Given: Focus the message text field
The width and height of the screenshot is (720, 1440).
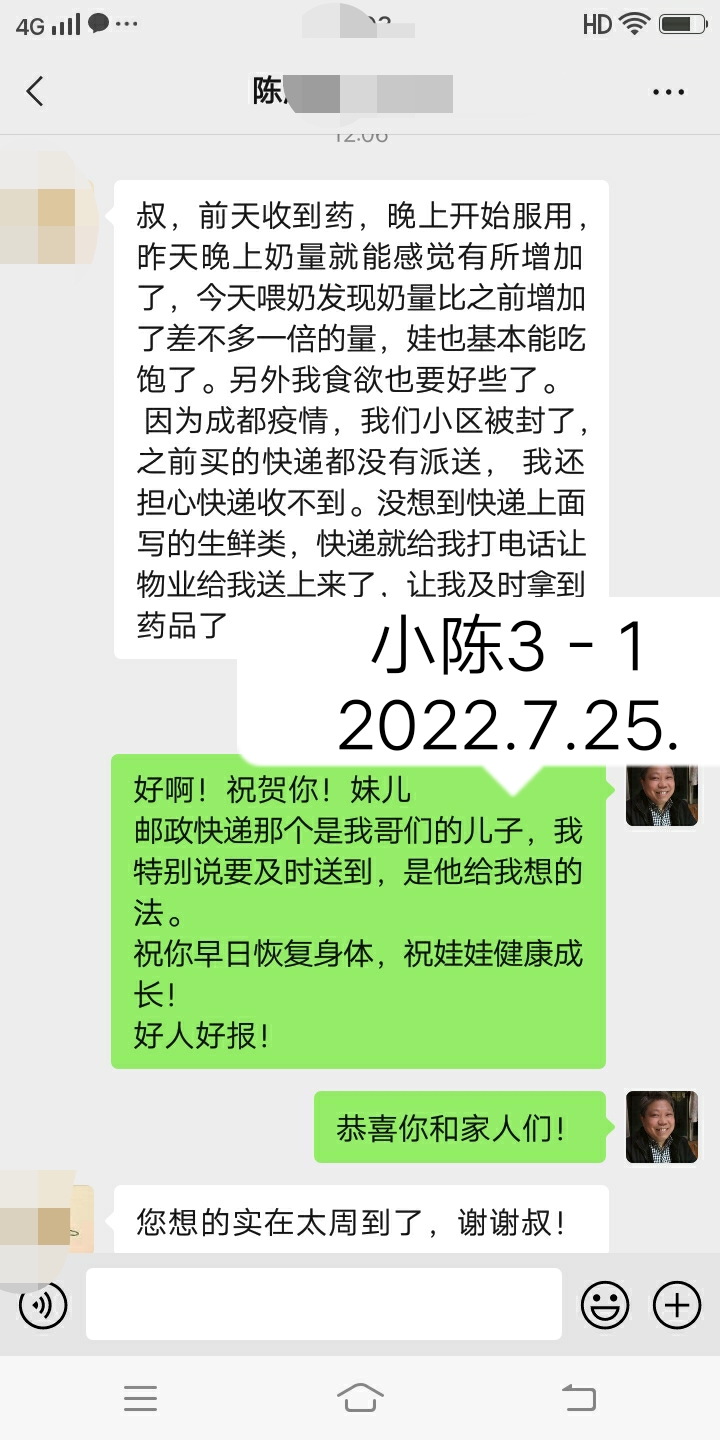Looking at the screenshot, I should [323, 1304].
